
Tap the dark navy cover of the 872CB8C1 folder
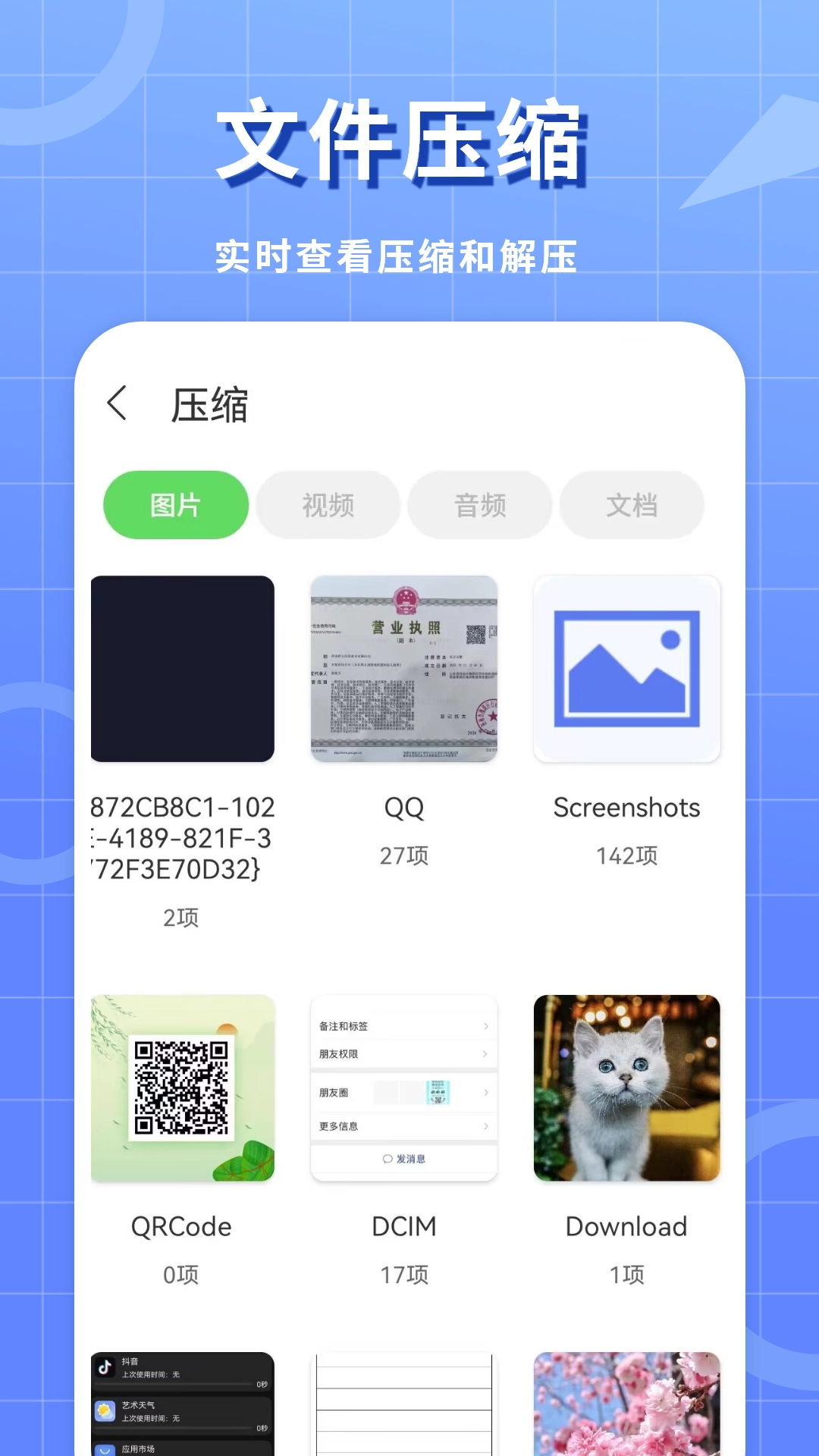click(182, 668)
